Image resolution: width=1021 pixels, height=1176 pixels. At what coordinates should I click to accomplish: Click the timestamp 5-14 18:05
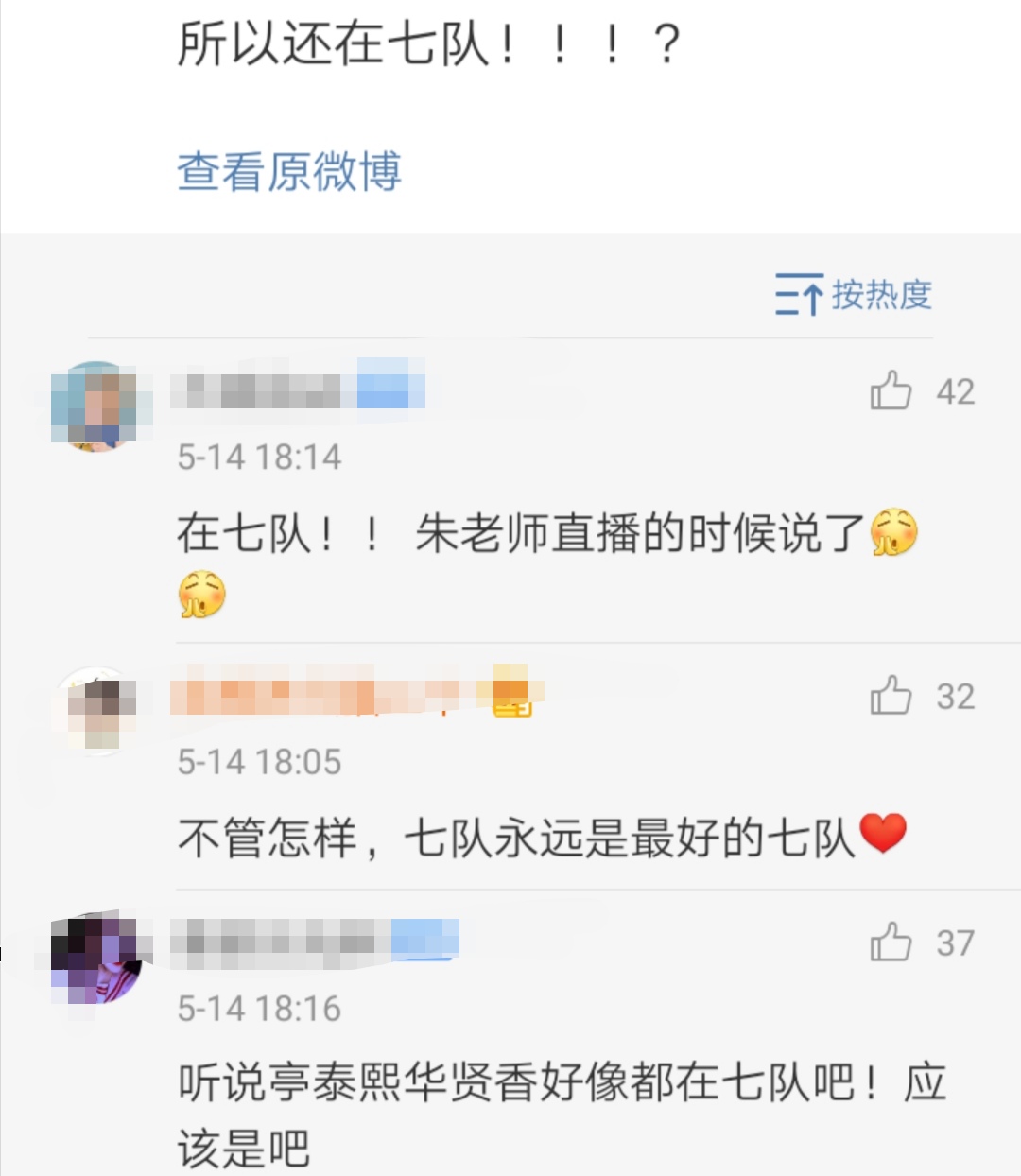(x=258, y=760)
